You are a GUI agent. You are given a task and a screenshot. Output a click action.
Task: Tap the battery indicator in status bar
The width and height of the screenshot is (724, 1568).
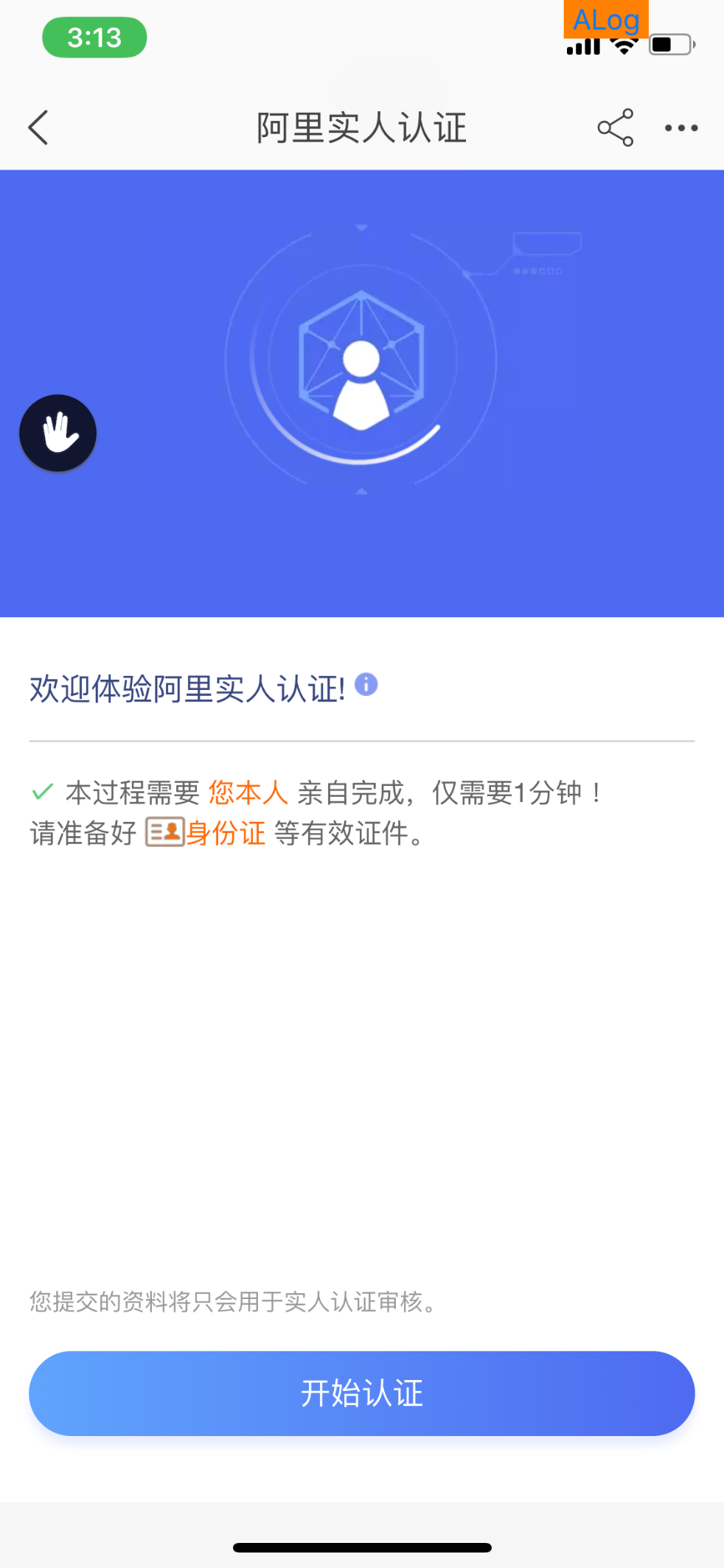pyautogui.click(x=669, y=44)
